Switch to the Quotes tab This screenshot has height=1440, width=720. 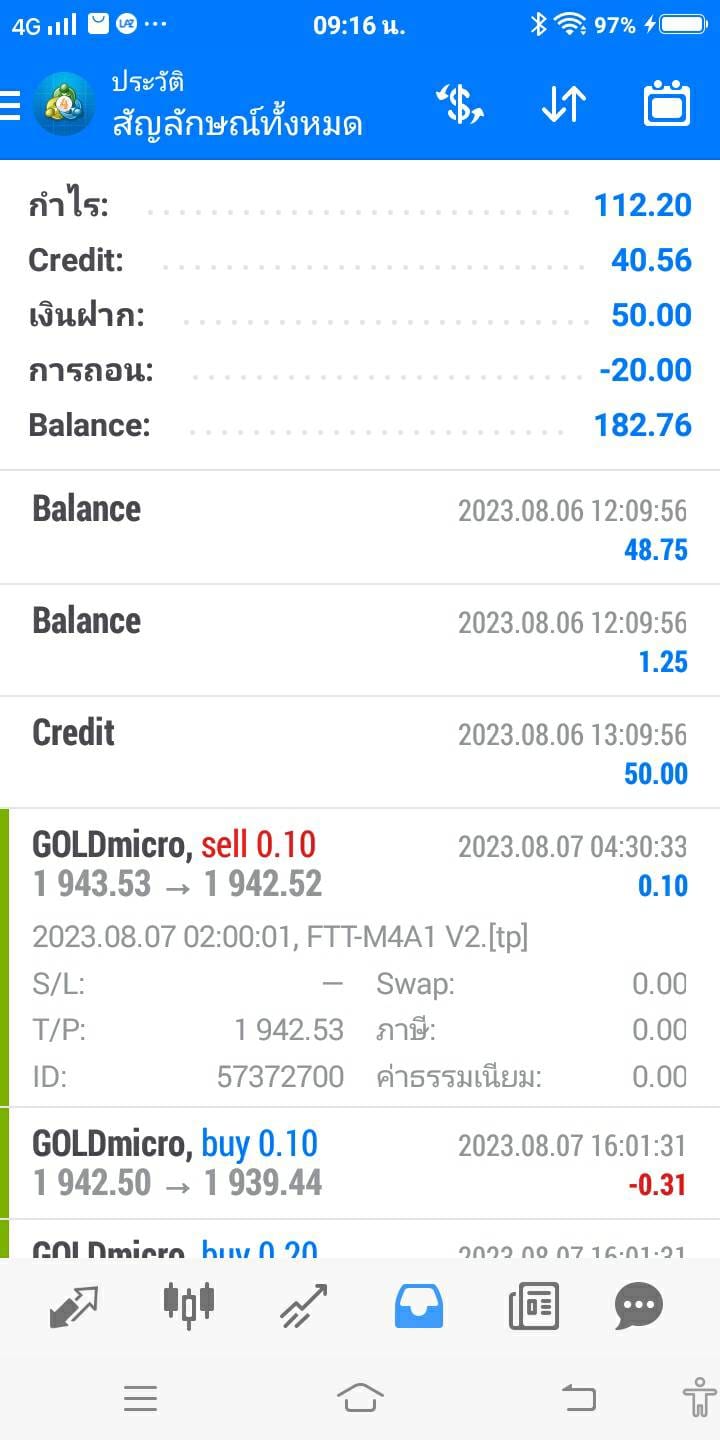(x=75, y=1306)
